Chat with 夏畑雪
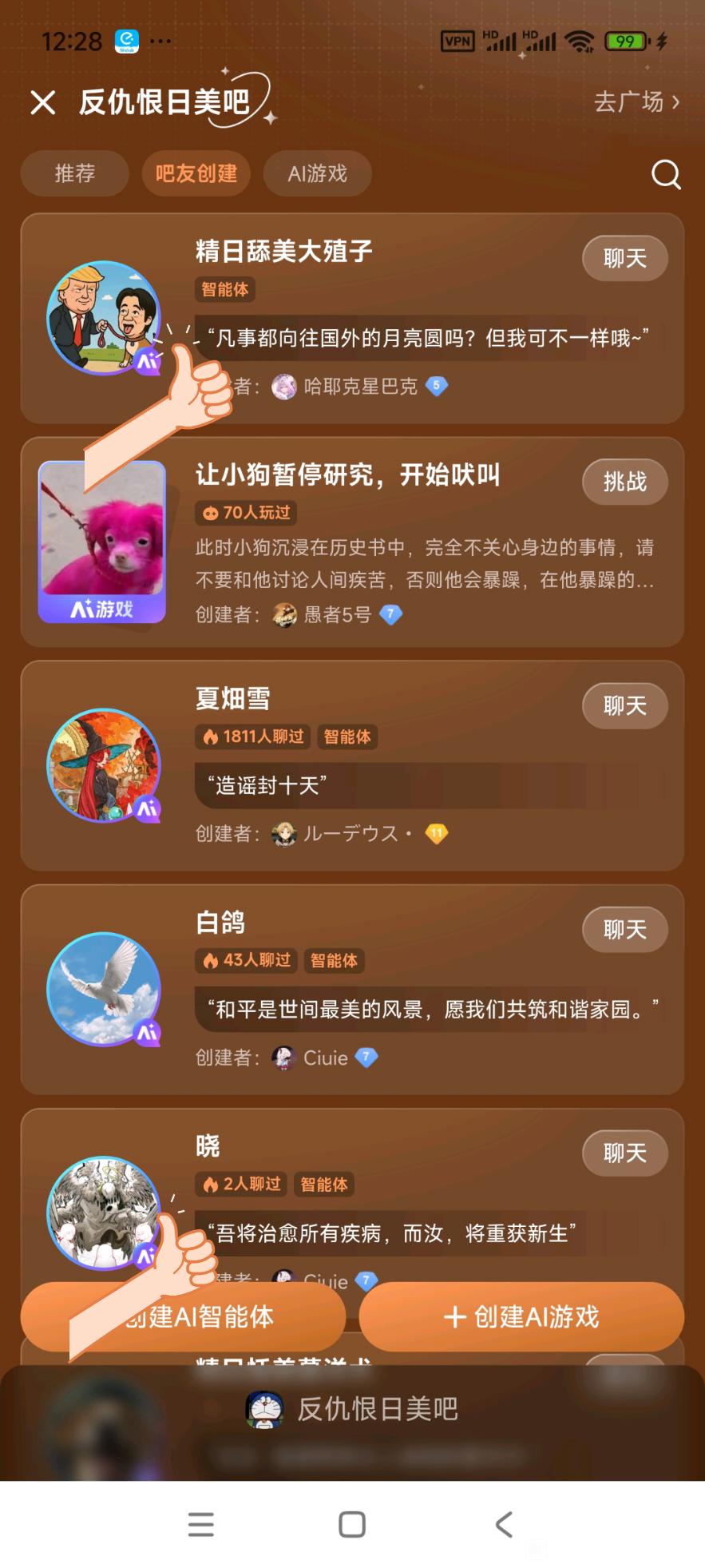Viewport: 705px width, 1568px height. (624, 705)
